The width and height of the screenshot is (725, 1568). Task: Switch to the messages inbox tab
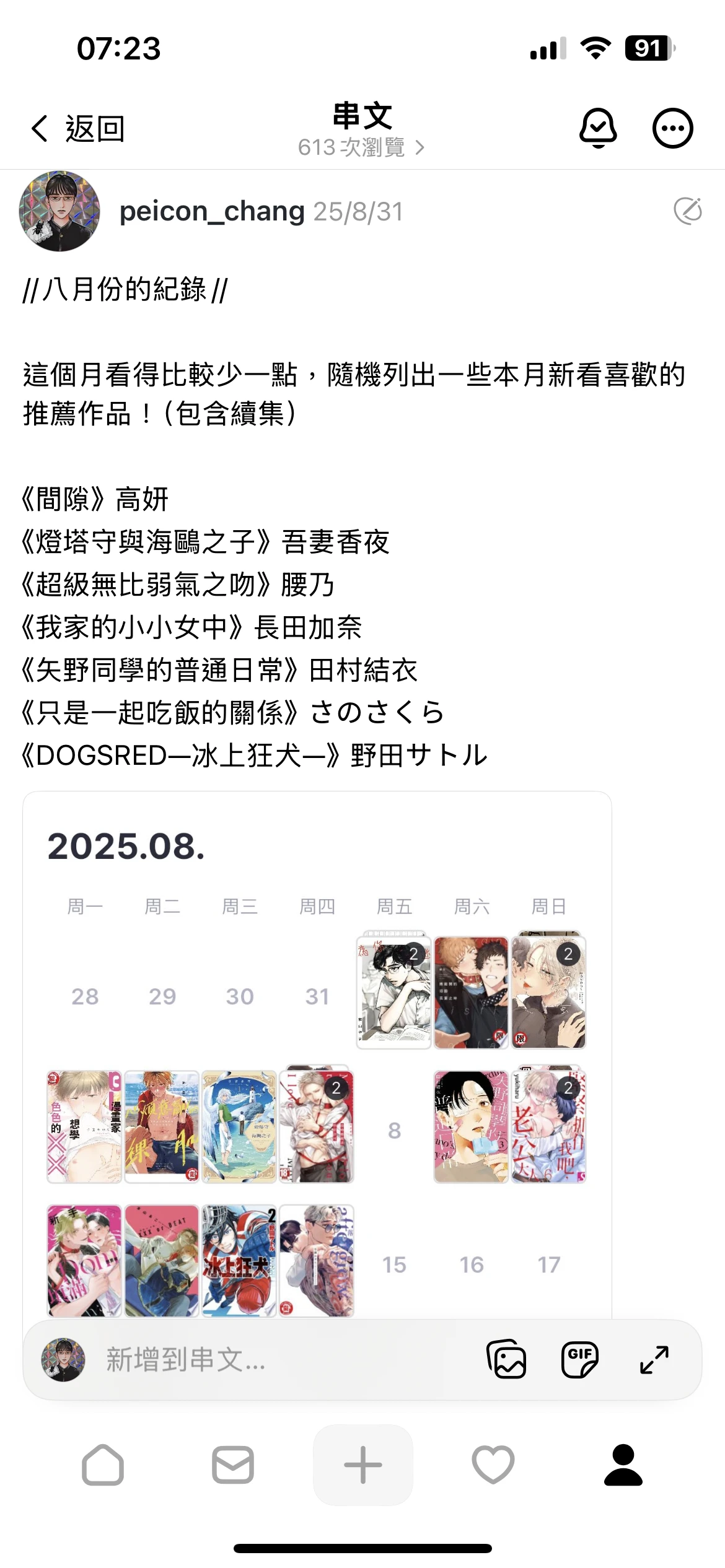233,1465
